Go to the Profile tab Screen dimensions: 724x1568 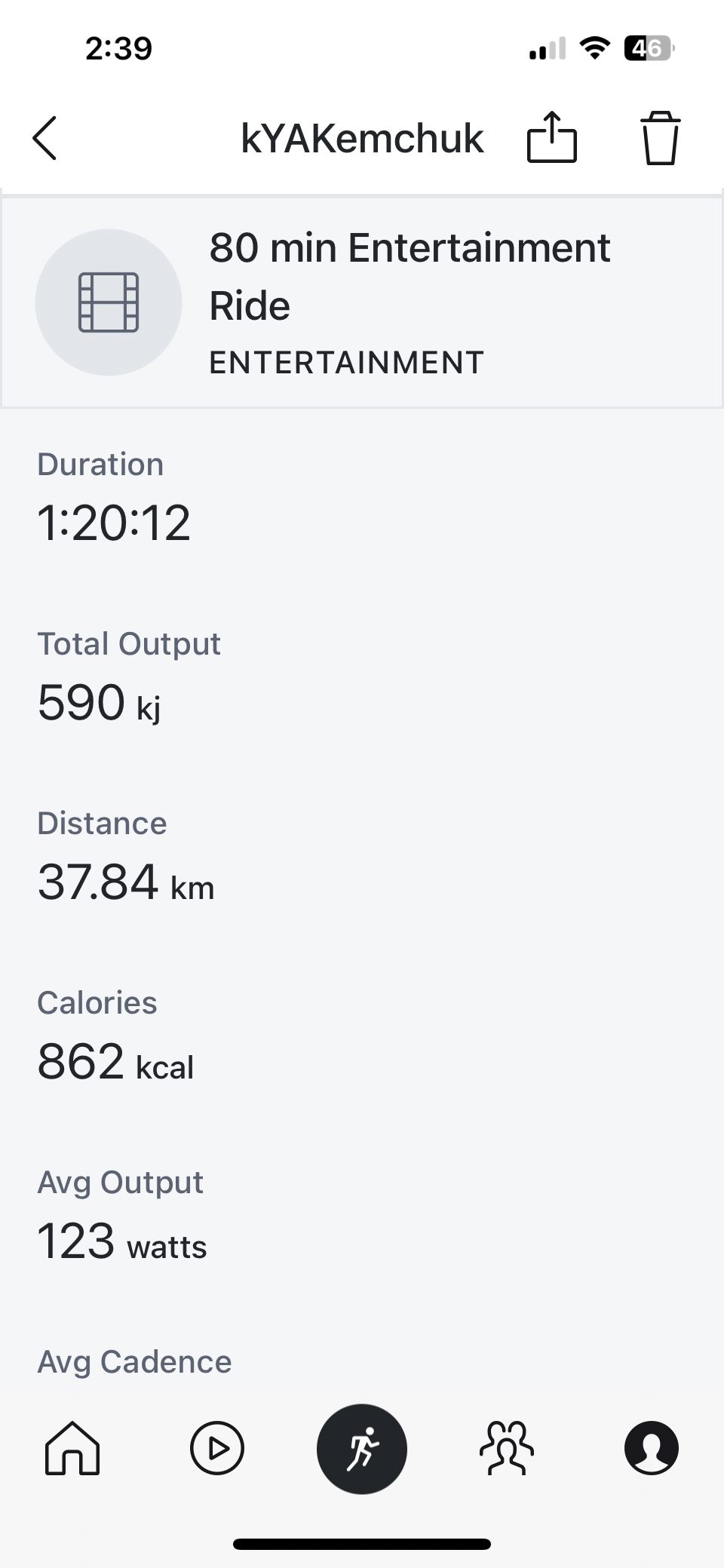652,1448
